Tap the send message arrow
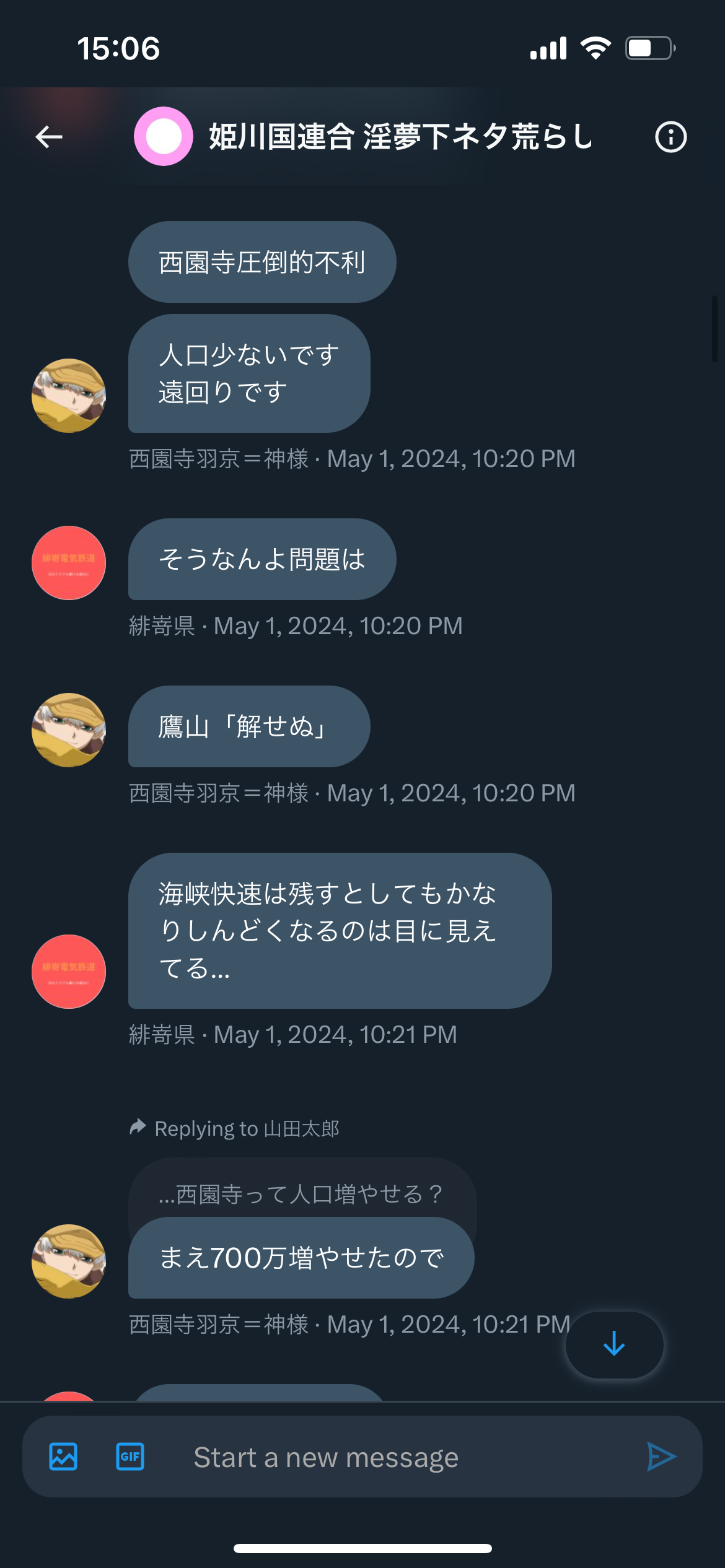 click(662, 1457)
